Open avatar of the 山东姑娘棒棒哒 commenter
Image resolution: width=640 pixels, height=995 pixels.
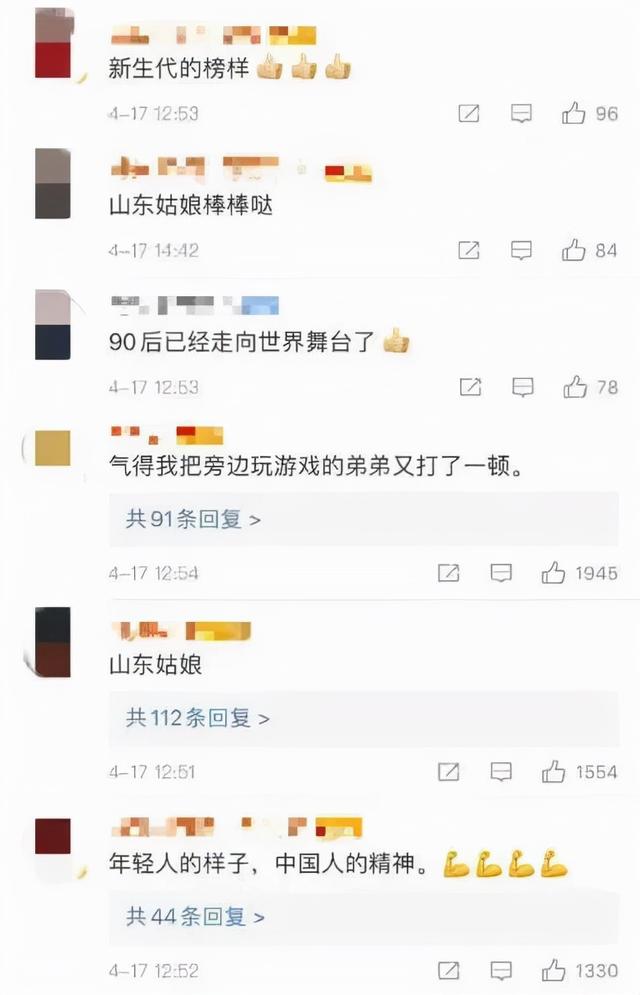point(53,184)
